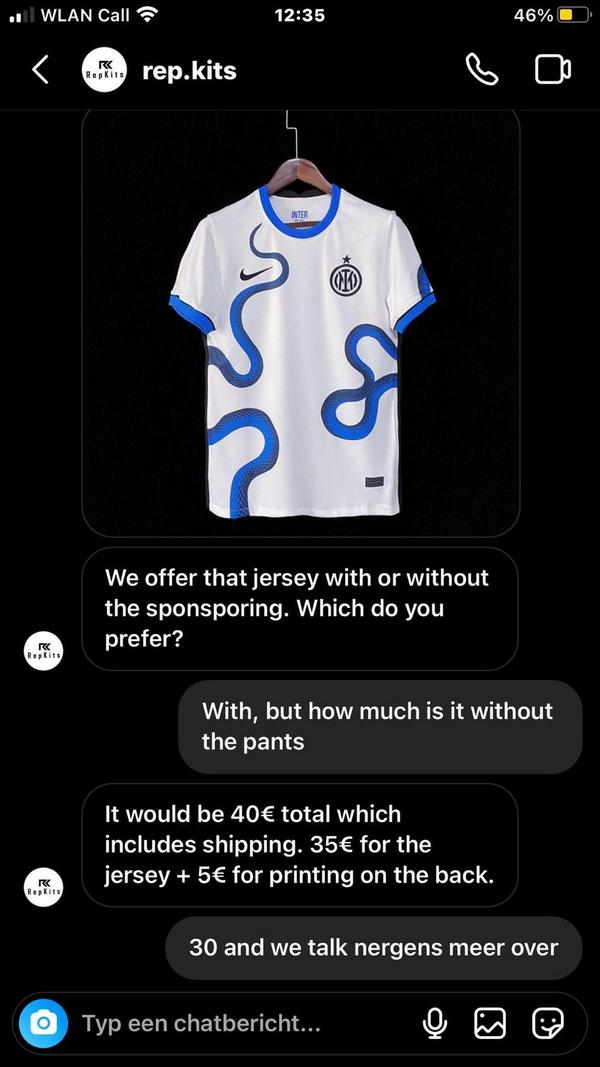Open the shared Inter jersey photo
Viewport: 600px width, 1067px height.
[x=300, y=320]
